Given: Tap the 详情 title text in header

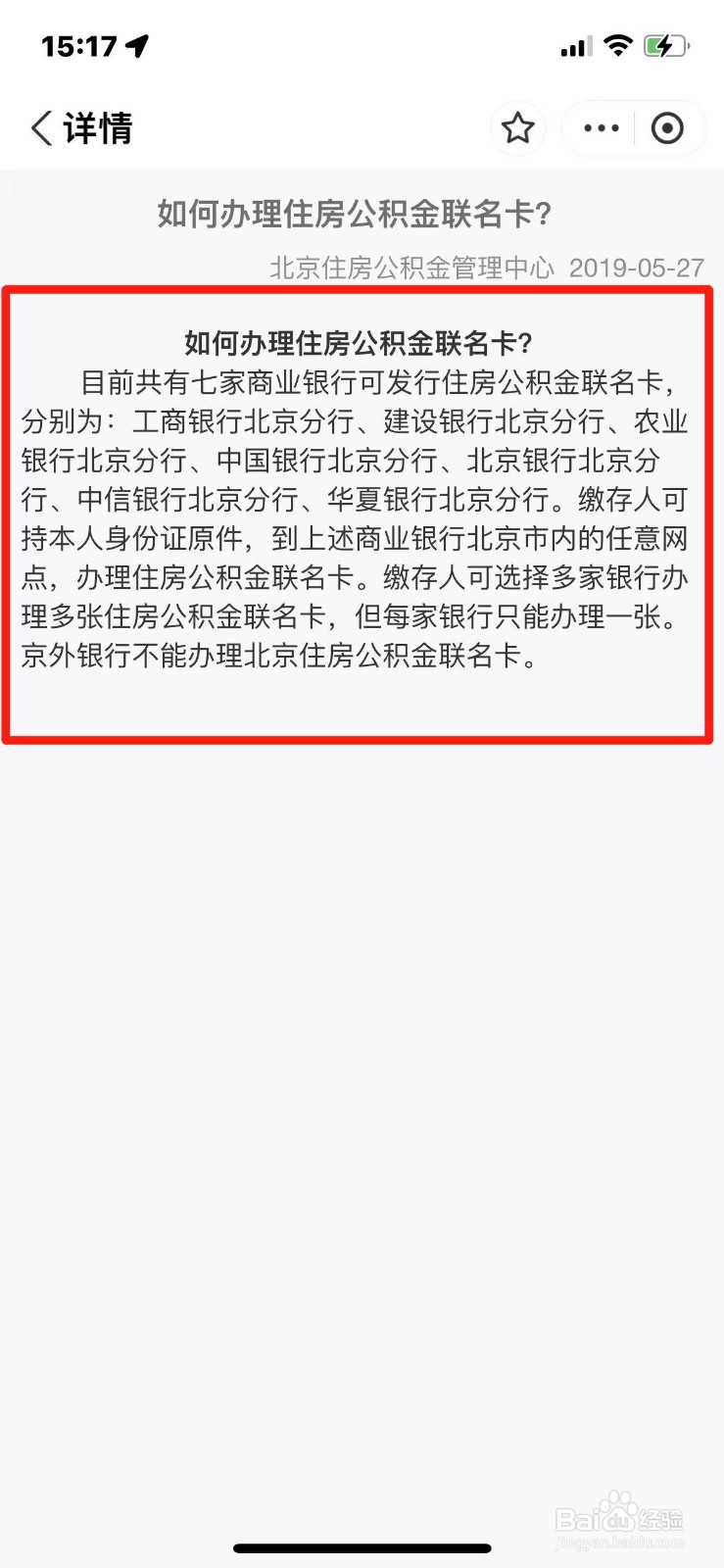Looking at the screenshot, I should tap(96, 127).
